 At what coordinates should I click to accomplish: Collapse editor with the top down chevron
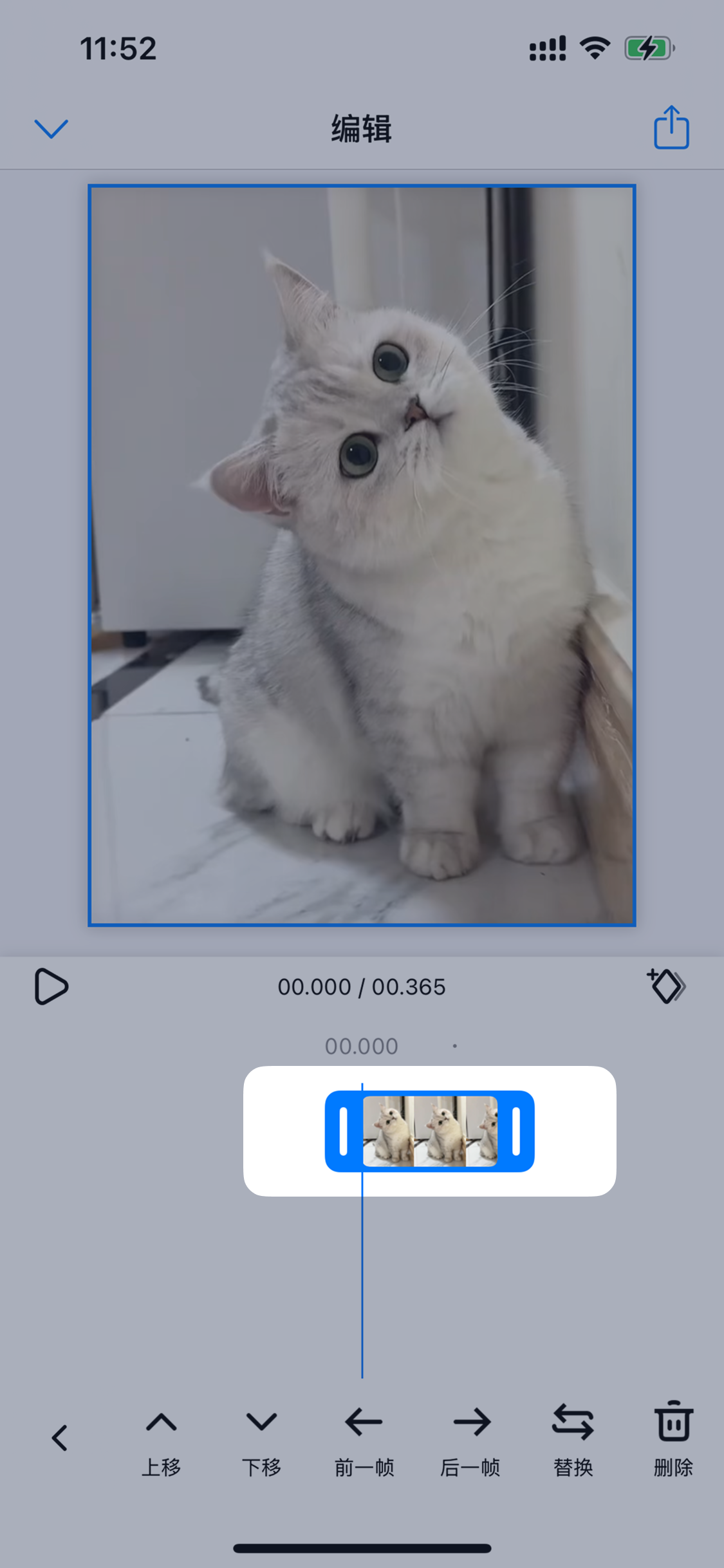click(51, 129)
